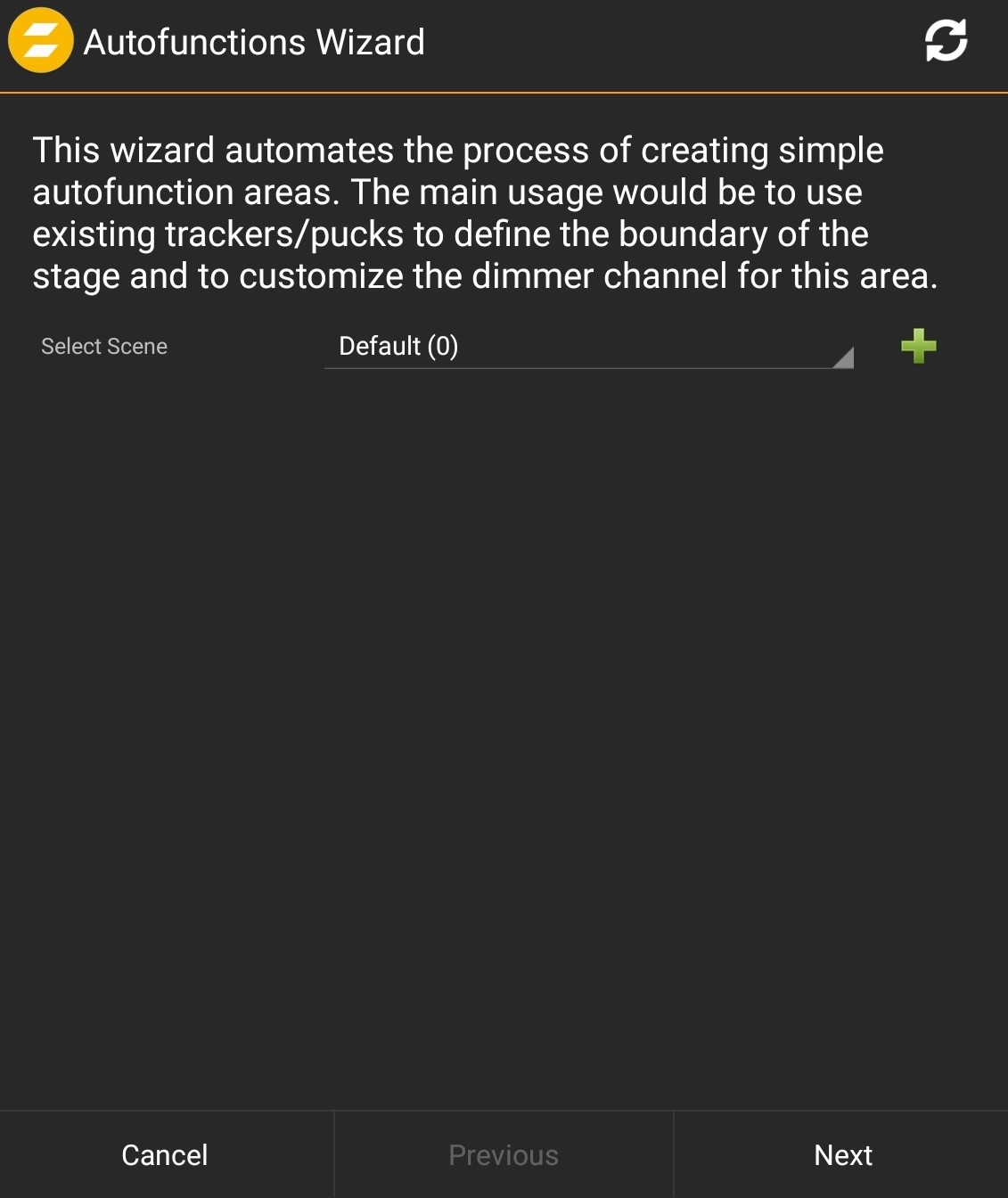The image size is (1008, 1198).
Task: Cancel the Autofunctions Wizard
Action: point(164,1154)
